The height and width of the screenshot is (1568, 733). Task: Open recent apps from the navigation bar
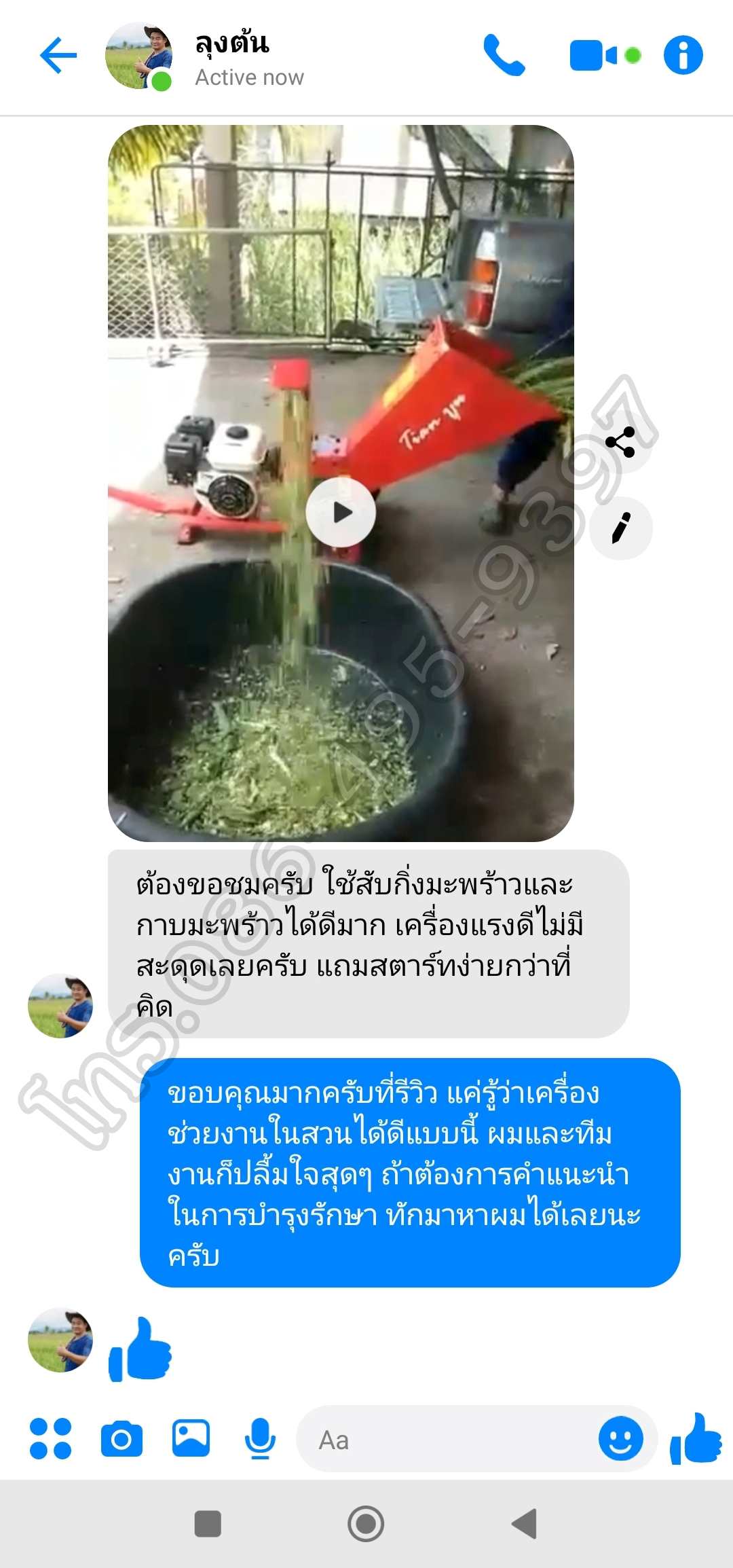208,1524
